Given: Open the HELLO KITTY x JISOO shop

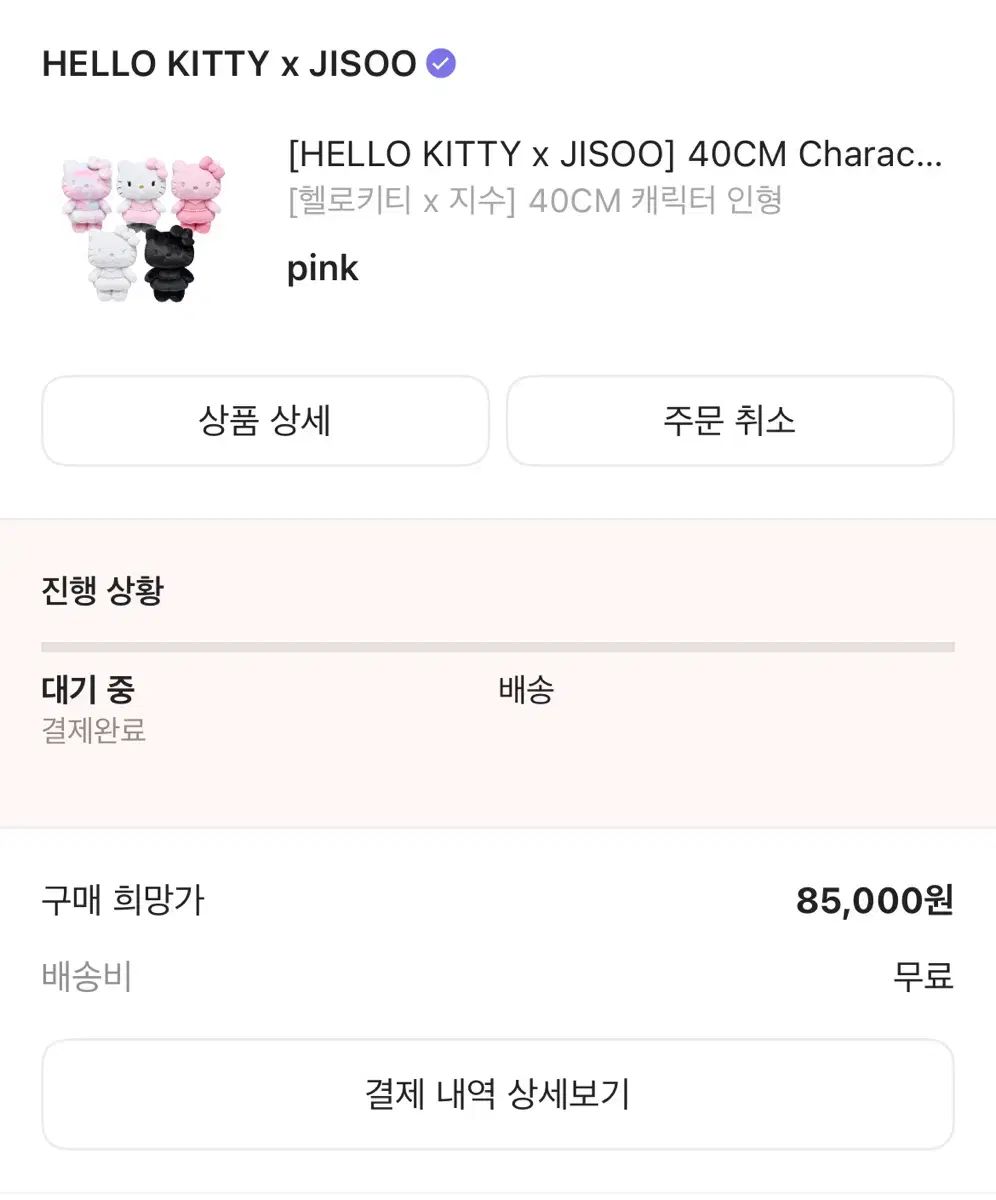Looking at the screenshot, I should [229, 64].
